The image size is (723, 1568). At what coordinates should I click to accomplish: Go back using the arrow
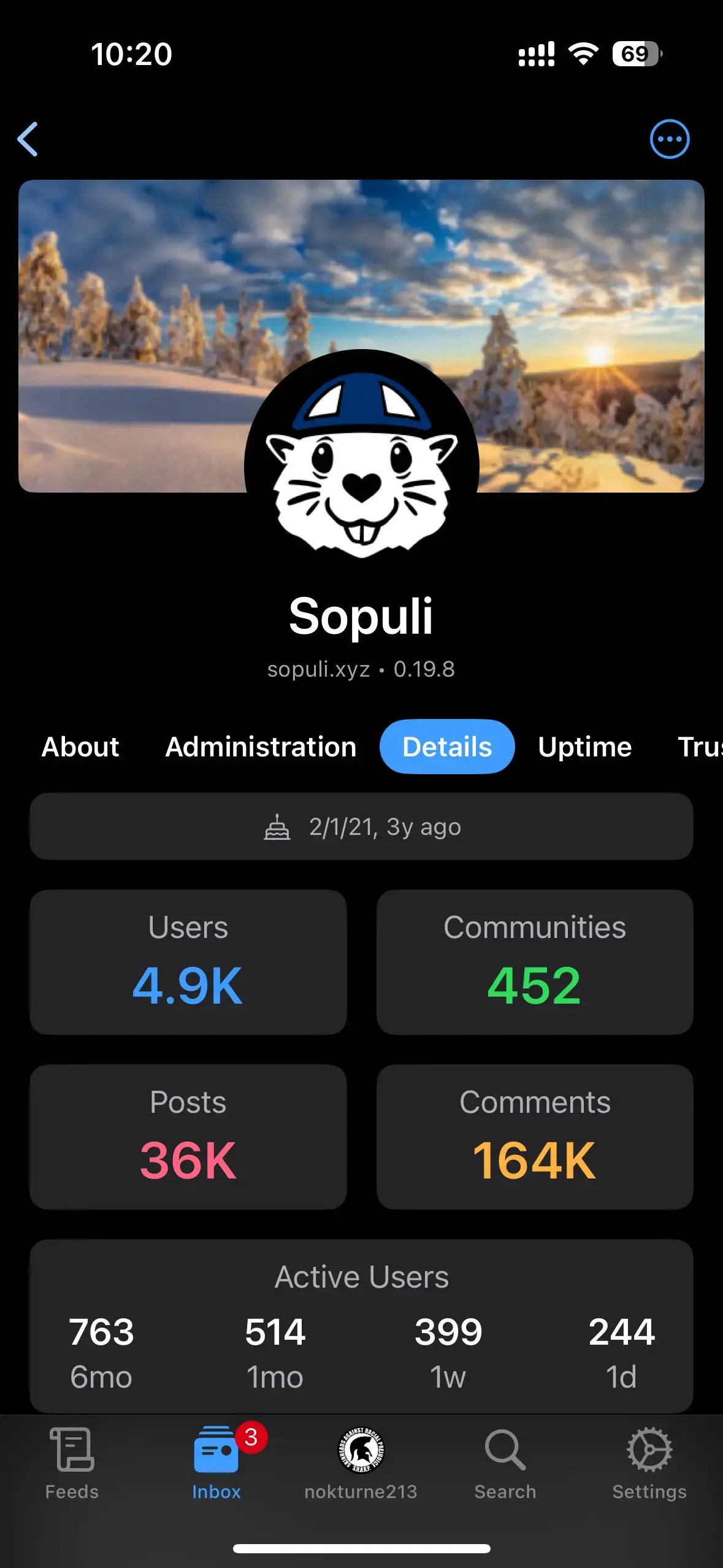(28, 139)
